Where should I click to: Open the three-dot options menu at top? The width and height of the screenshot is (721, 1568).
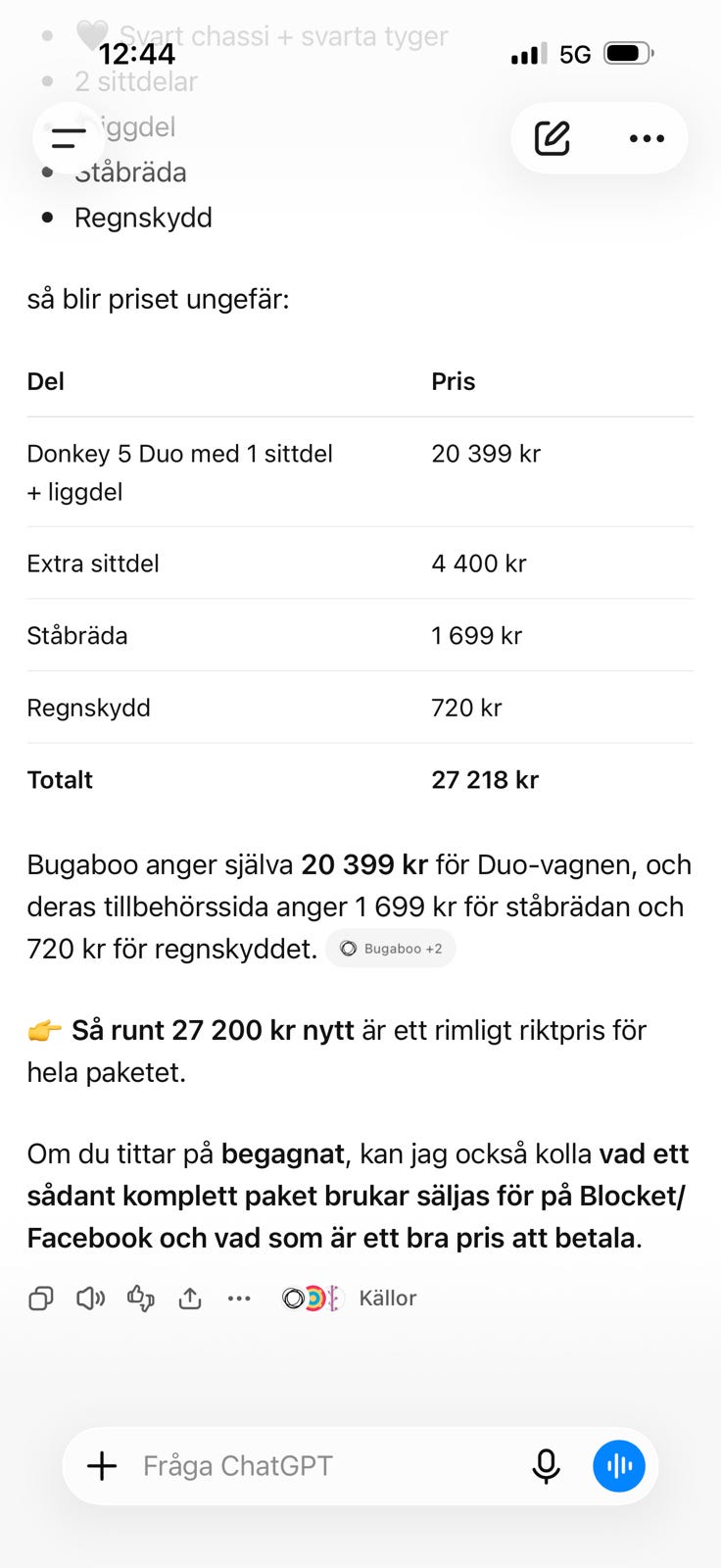click(x=647, y=138)
